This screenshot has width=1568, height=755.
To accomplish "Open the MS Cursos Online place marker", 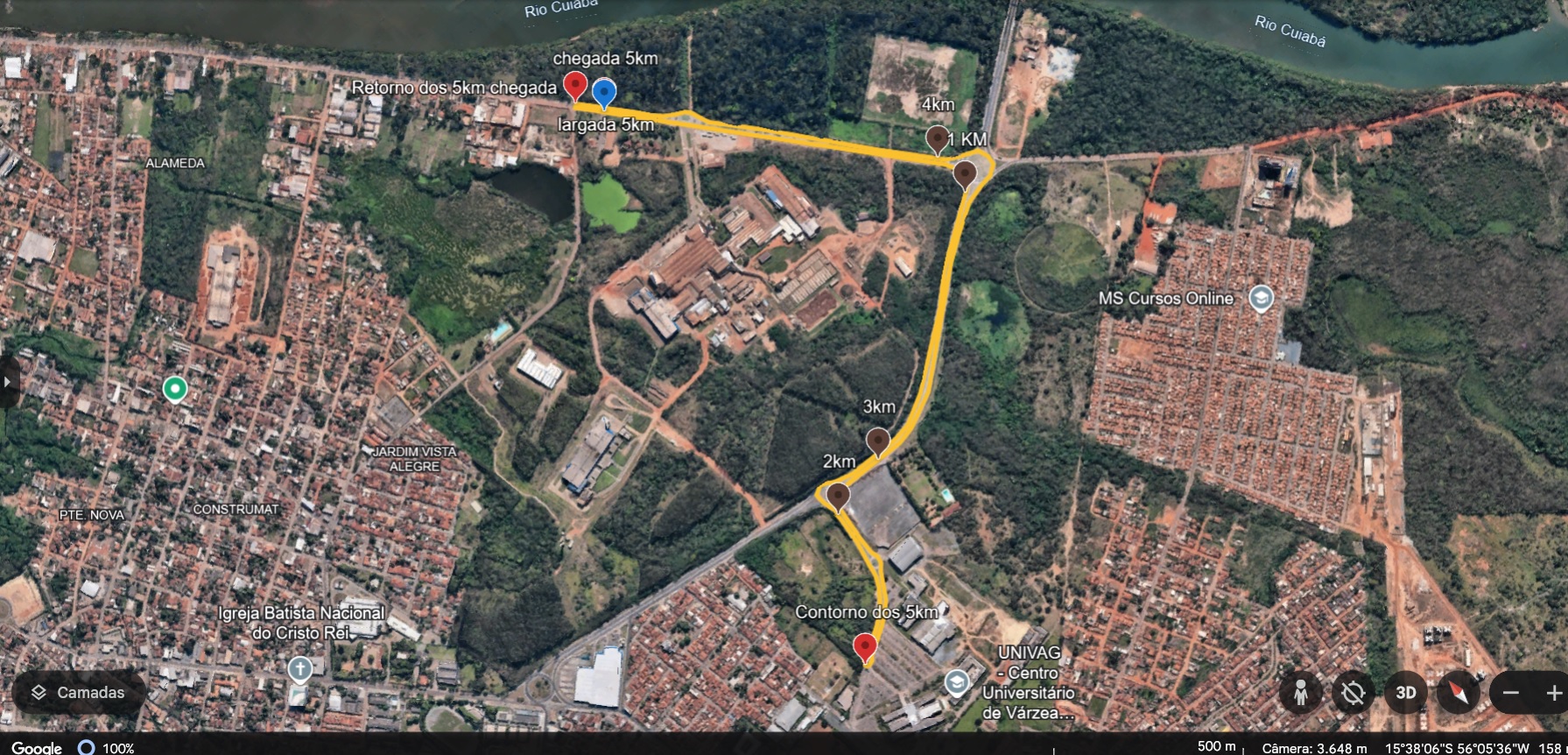I will (1261, 299).
